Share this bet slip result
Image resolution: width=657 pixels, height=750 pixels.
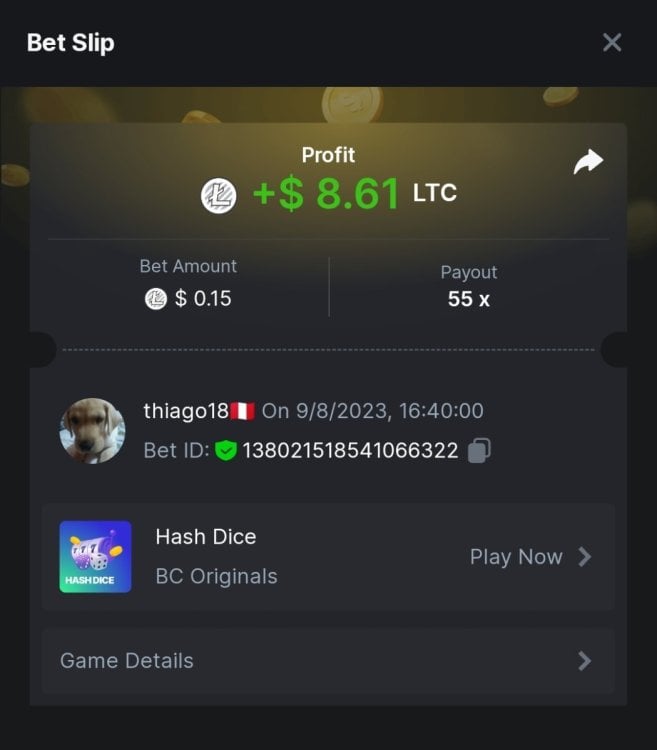[588, 162]
